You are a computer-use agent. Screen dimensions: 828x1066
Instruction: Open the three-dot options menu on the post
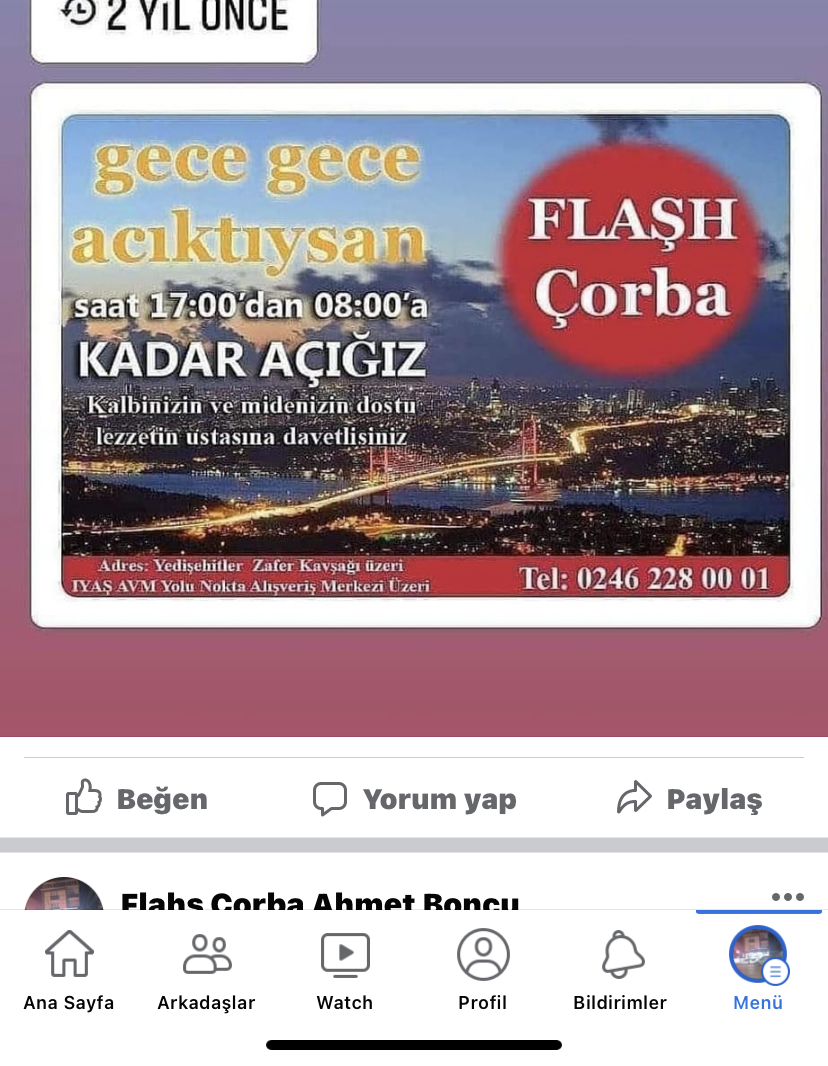pyautogui.click(x=789, y=897)
